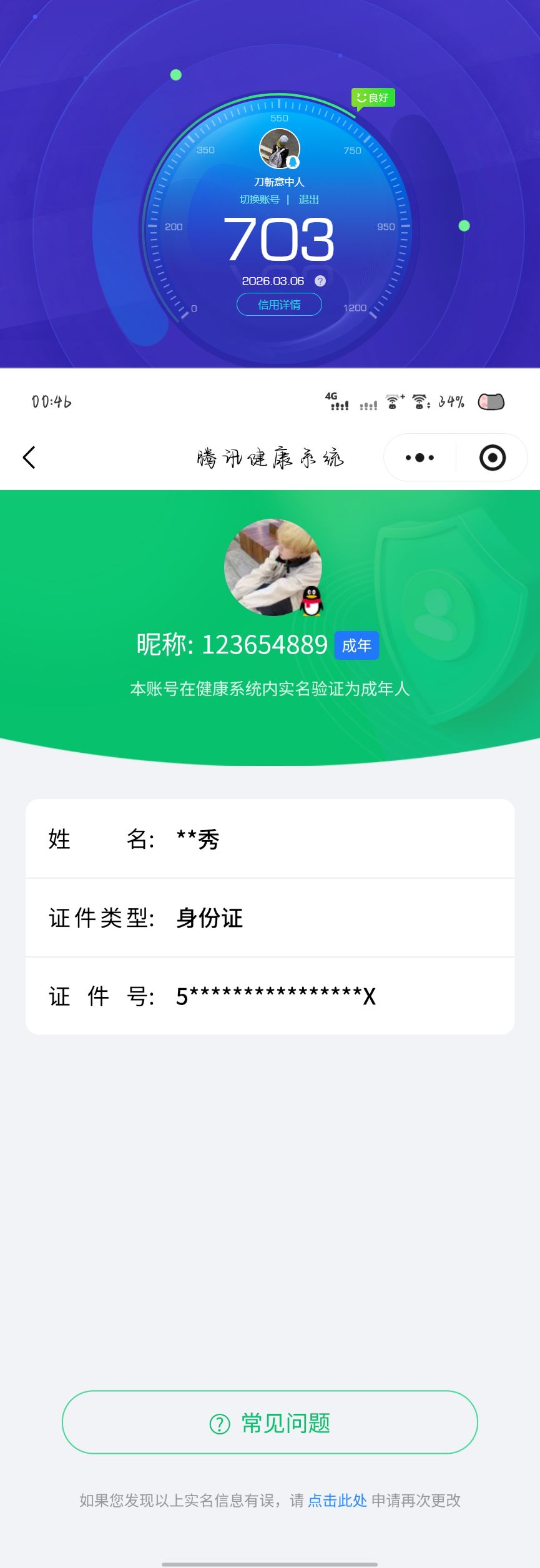The height and width of the screenshot is (1568, 540).
Task: Close the mini-program with the circle icon
Action: [x=492, y=458]
